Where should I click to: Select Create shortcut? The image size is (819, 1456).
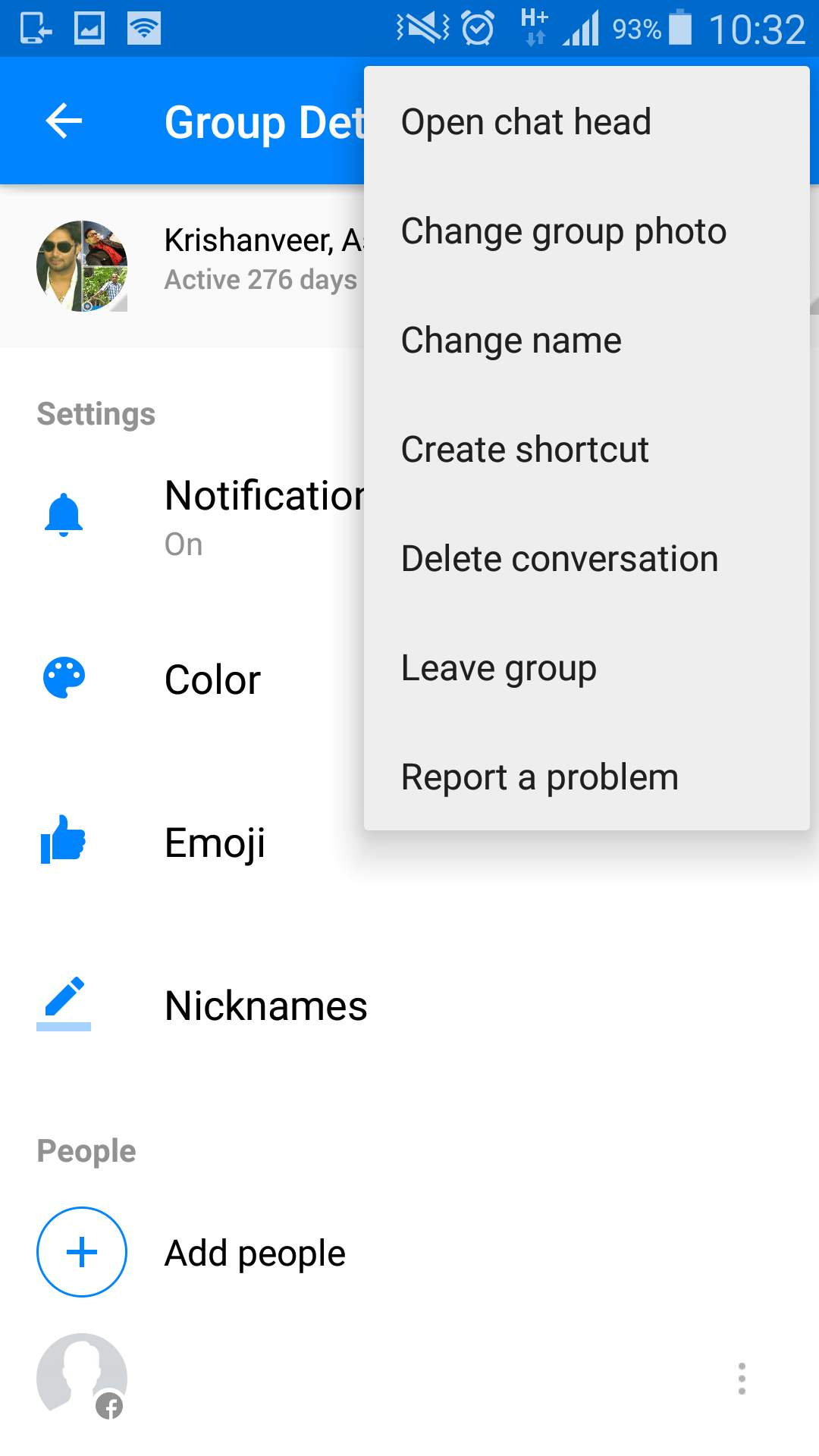[x=587, y=449]
